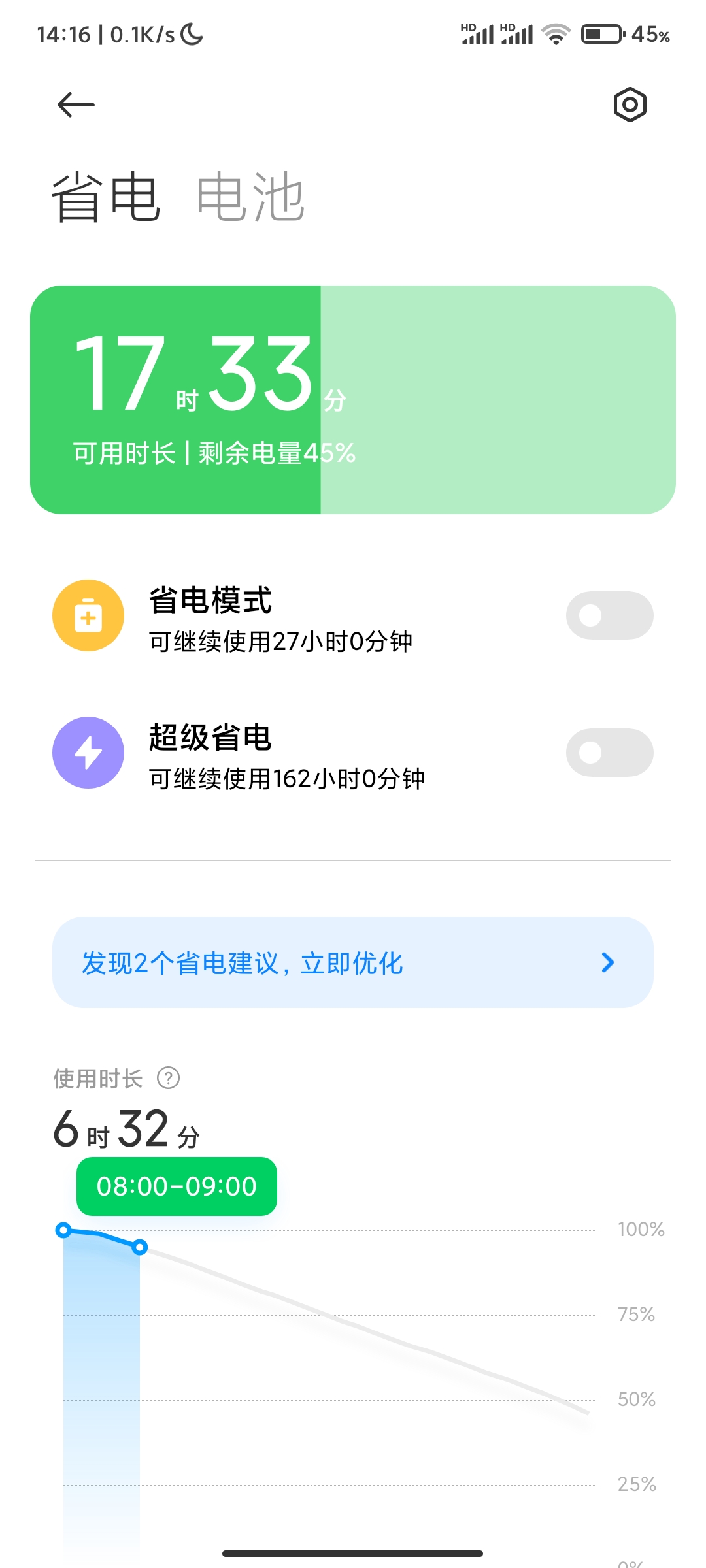Tap the 17时33分 available duration card
Image resolution: width=706 pixels, height=1568 pixels.
tap(353, 400)
